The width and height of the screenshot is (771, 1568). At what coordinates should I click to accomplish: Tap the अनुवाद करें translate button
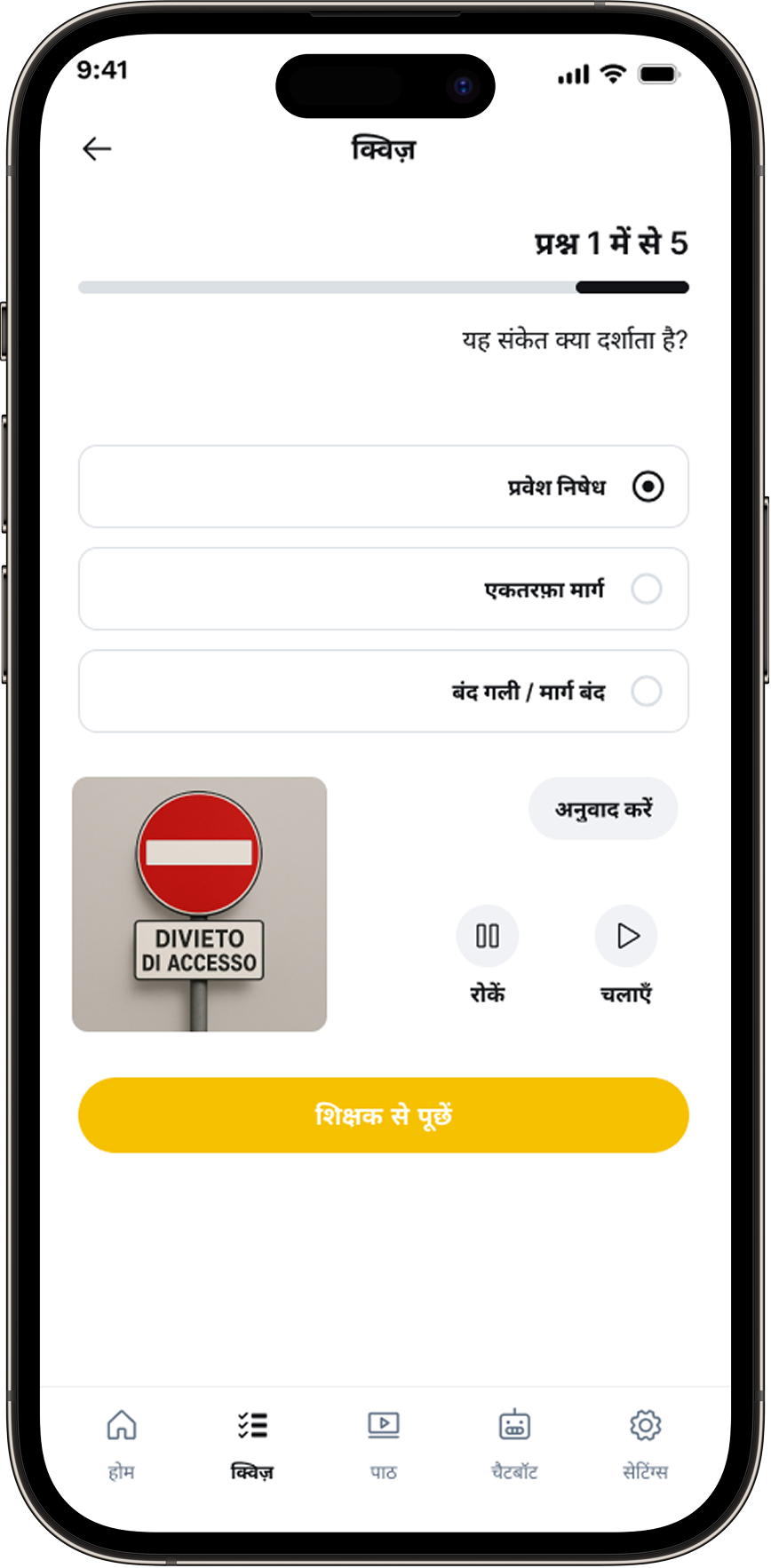[x=603, y=809]
